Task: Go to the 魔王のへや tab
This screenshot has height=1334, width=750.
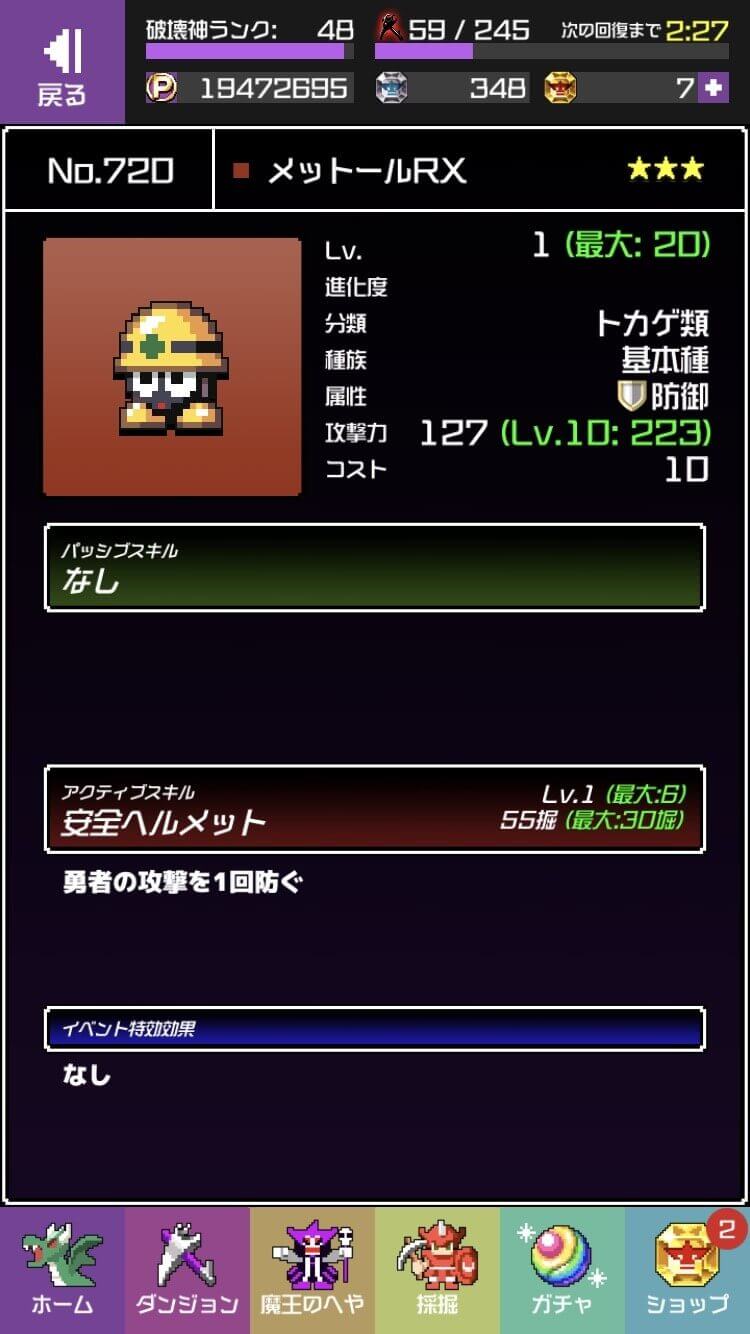Action: [x=312, y=1270]
